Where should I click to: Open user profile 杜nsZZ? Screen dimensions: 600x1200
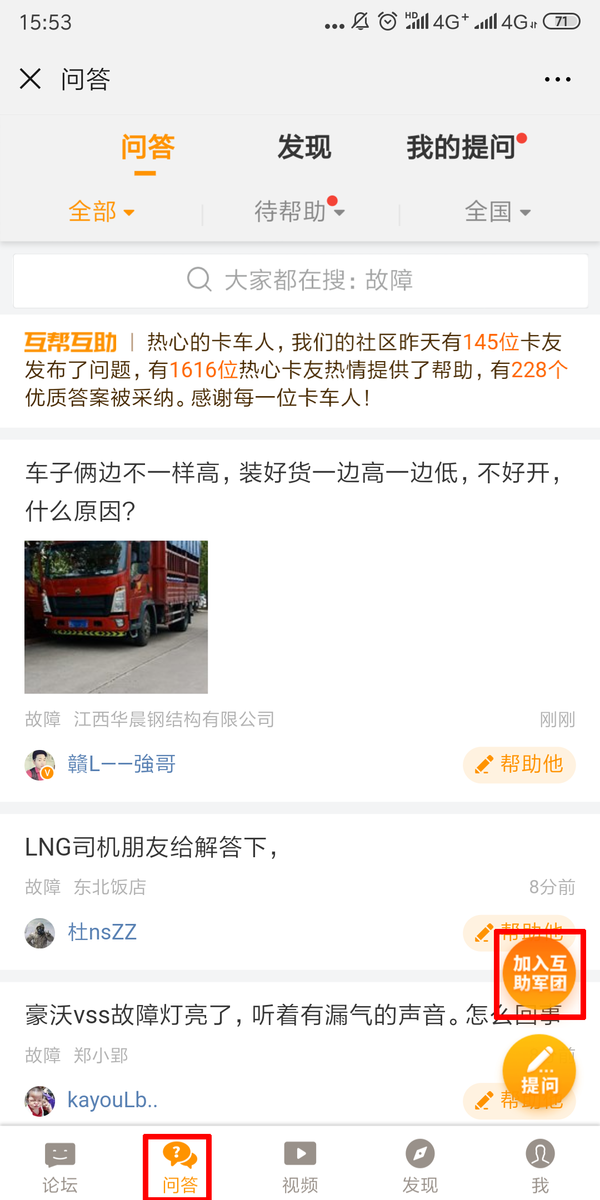point(101,933)
